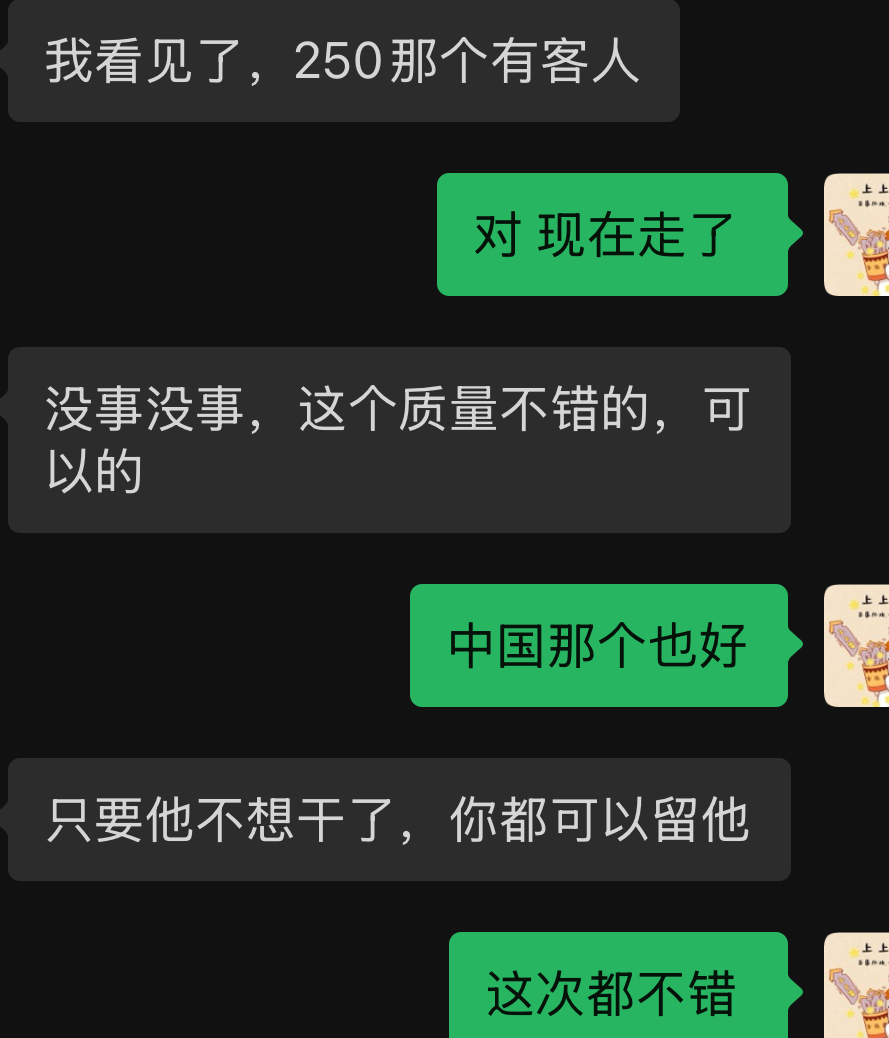Tap the avatar next to "中国那个也好"

857,646
